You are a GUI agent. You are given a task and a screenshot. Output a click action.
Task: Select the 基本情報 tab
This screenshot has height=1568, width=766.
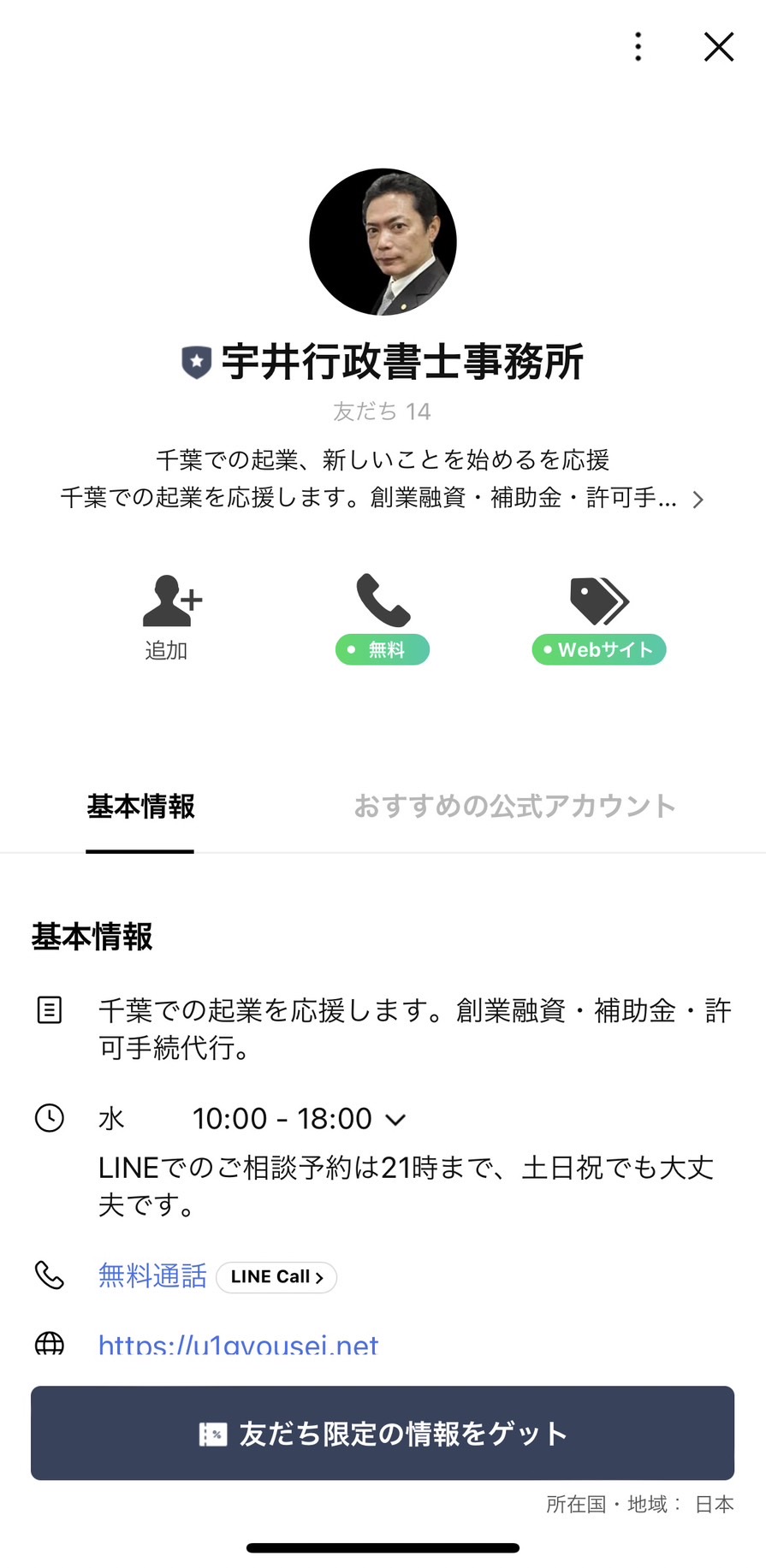(140, 805)
